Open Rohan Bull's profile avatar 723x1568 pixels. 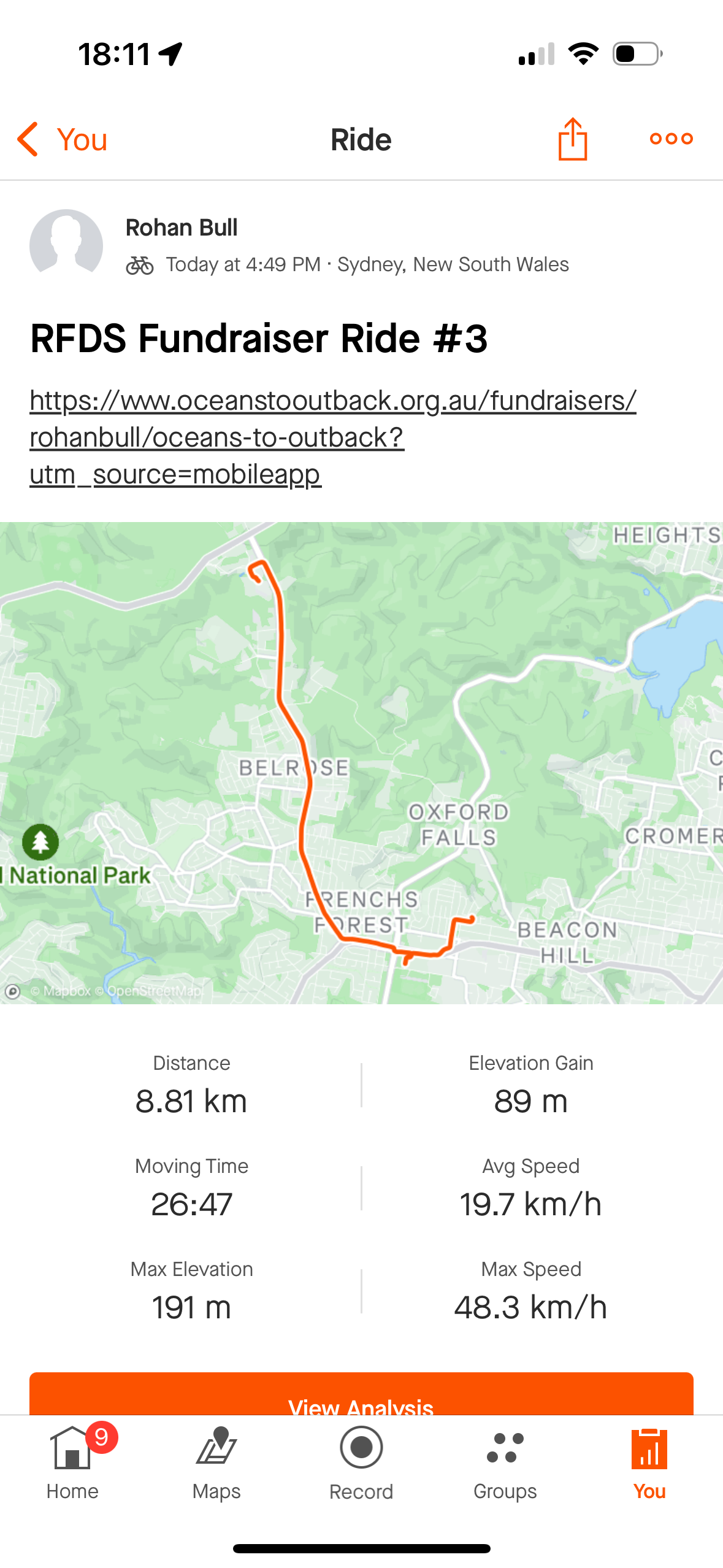point(66,244)
